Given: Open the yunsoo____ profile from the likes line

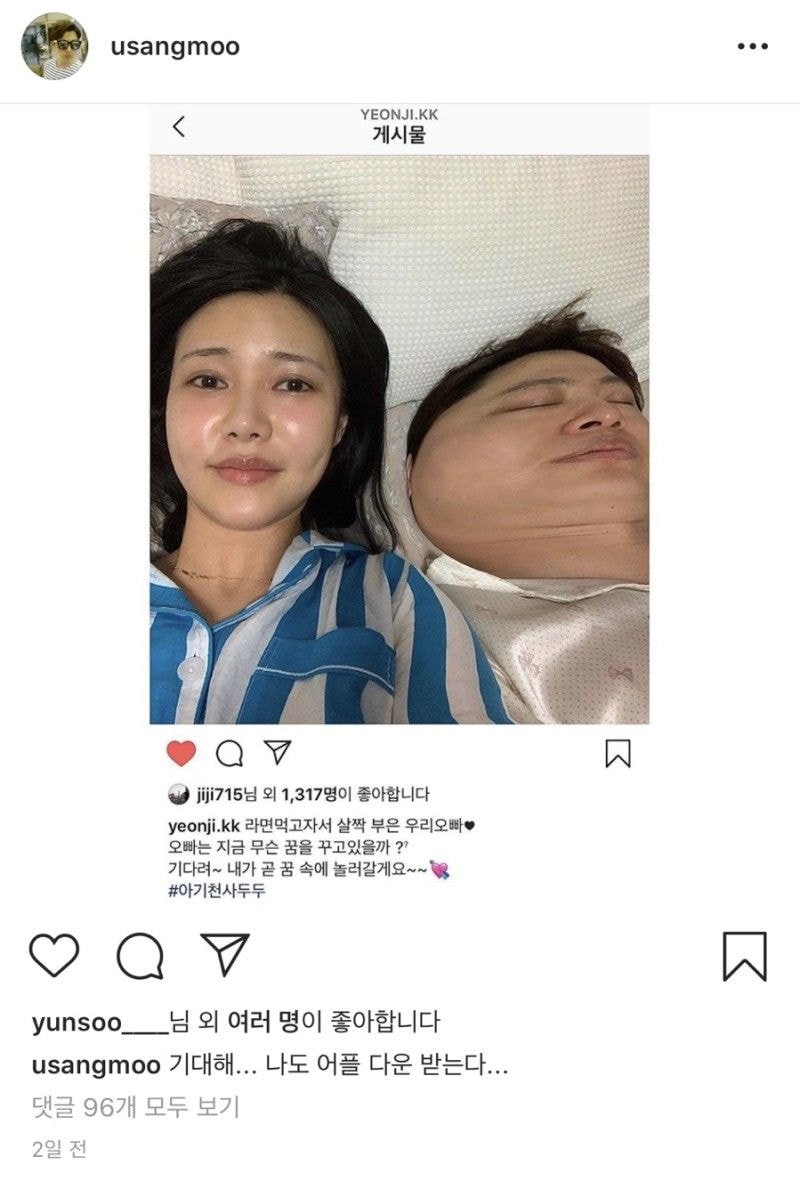Looking at the screenshot, I should (95, 1023).
